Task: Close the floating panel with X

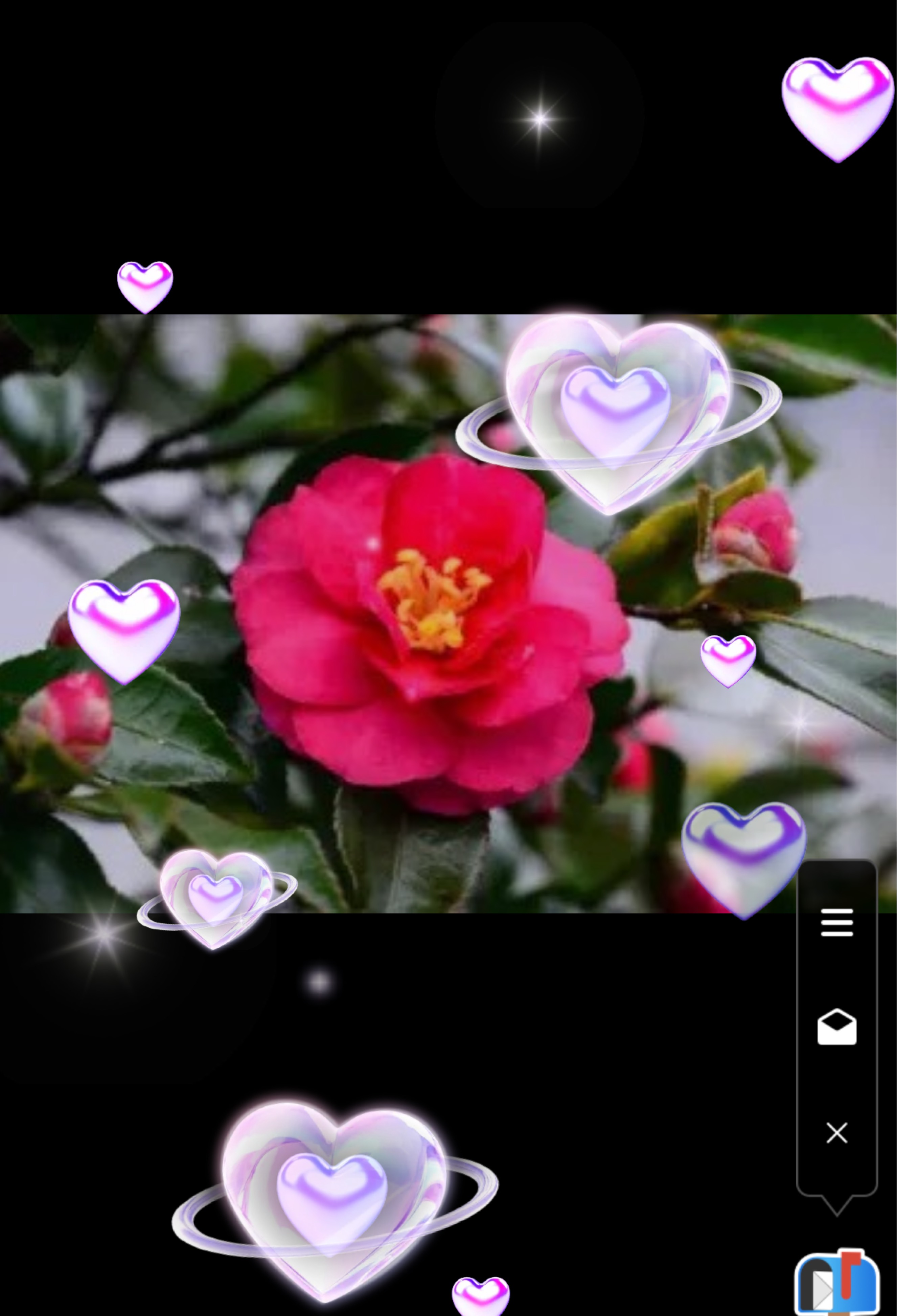Action: (836, 1133)
